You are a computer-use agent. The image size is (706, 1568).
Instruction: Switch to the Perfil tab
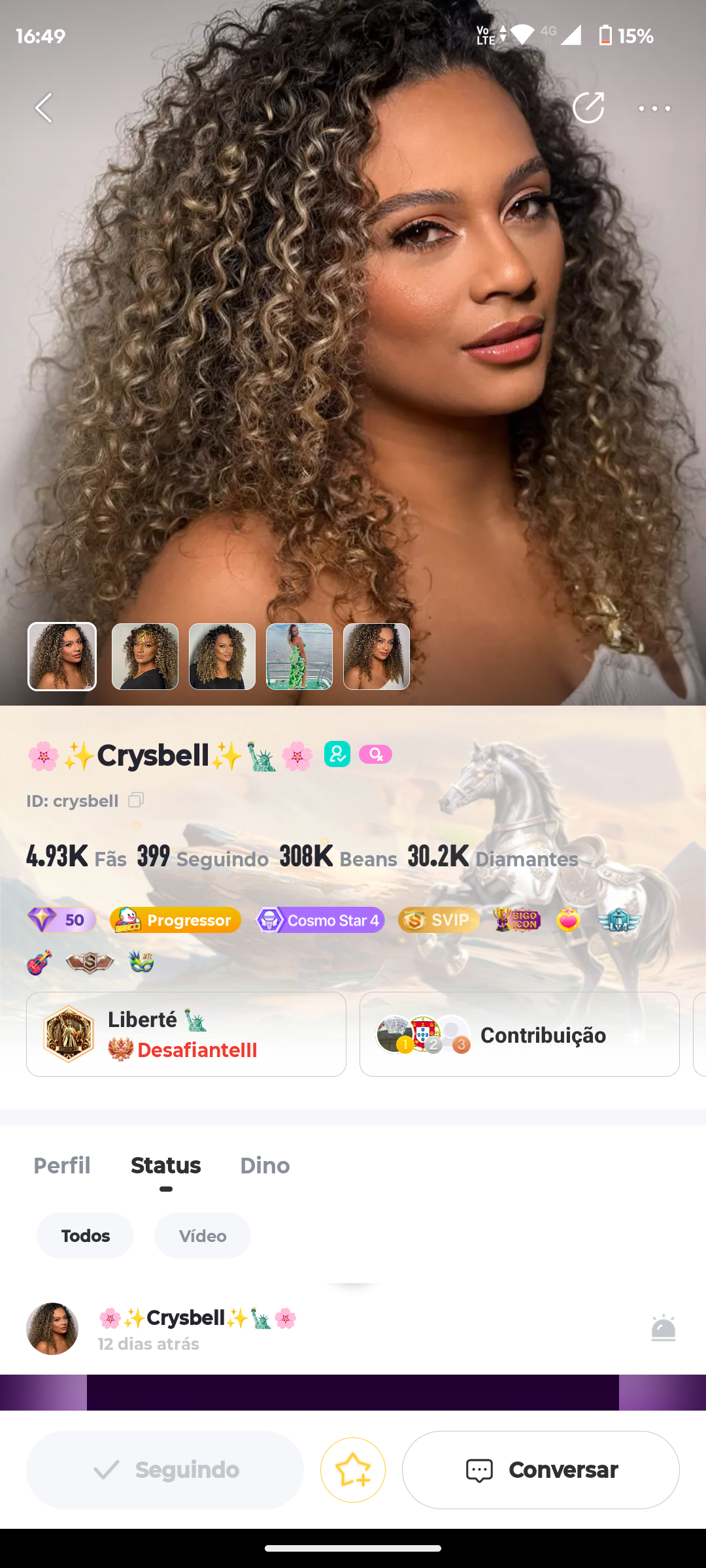coord(62,1166)
